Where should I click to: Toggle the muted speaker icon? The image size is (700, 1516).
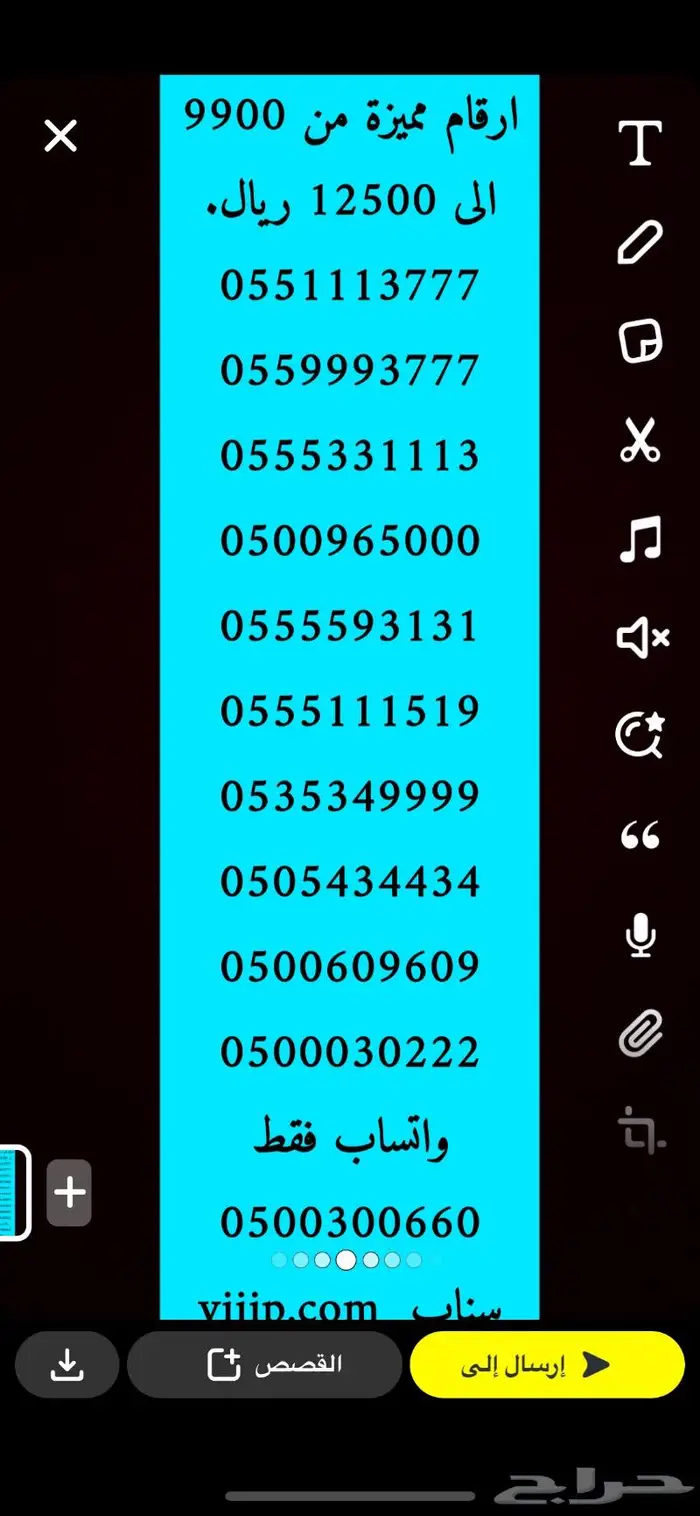tap(641, 638)
